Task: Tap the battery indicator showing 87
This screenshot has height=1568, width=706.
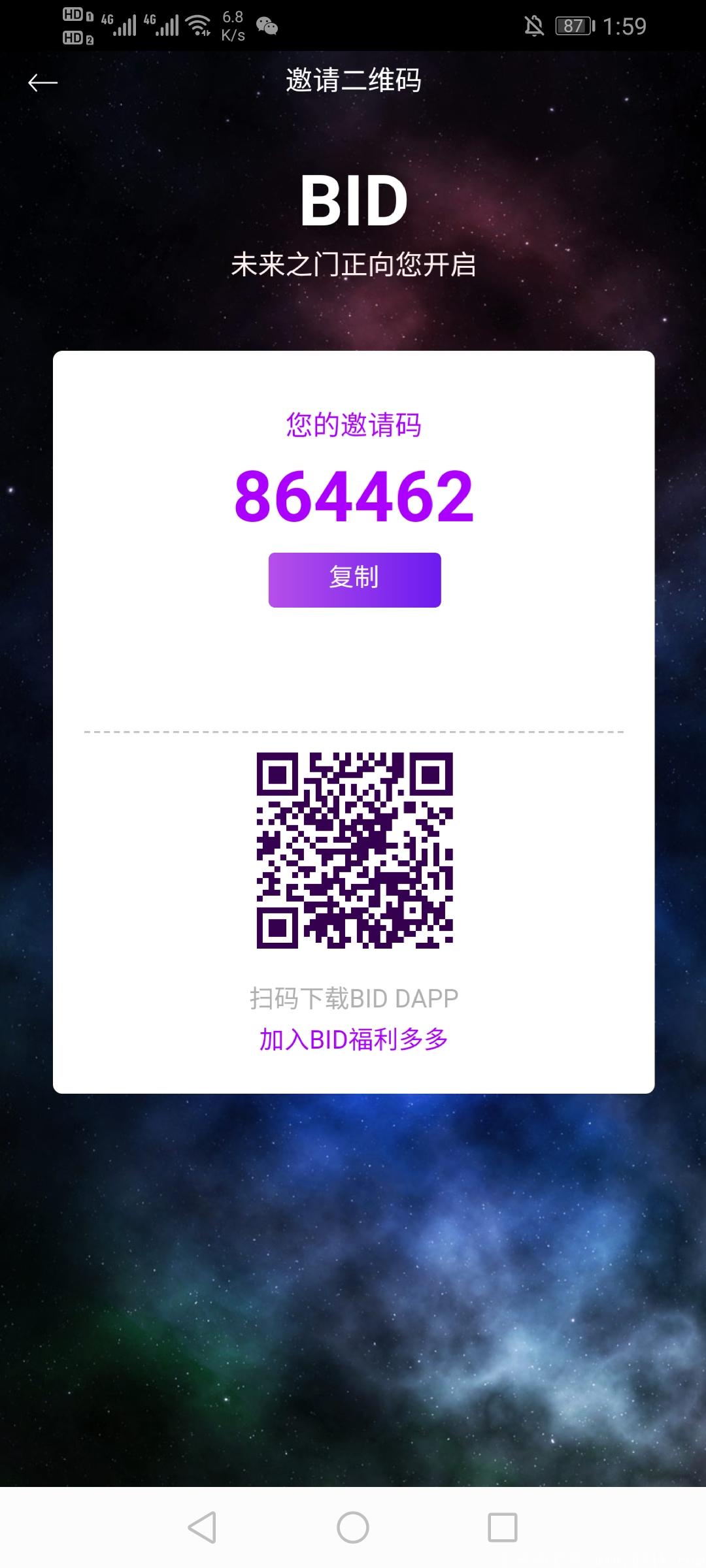Action: coord(574,25)
